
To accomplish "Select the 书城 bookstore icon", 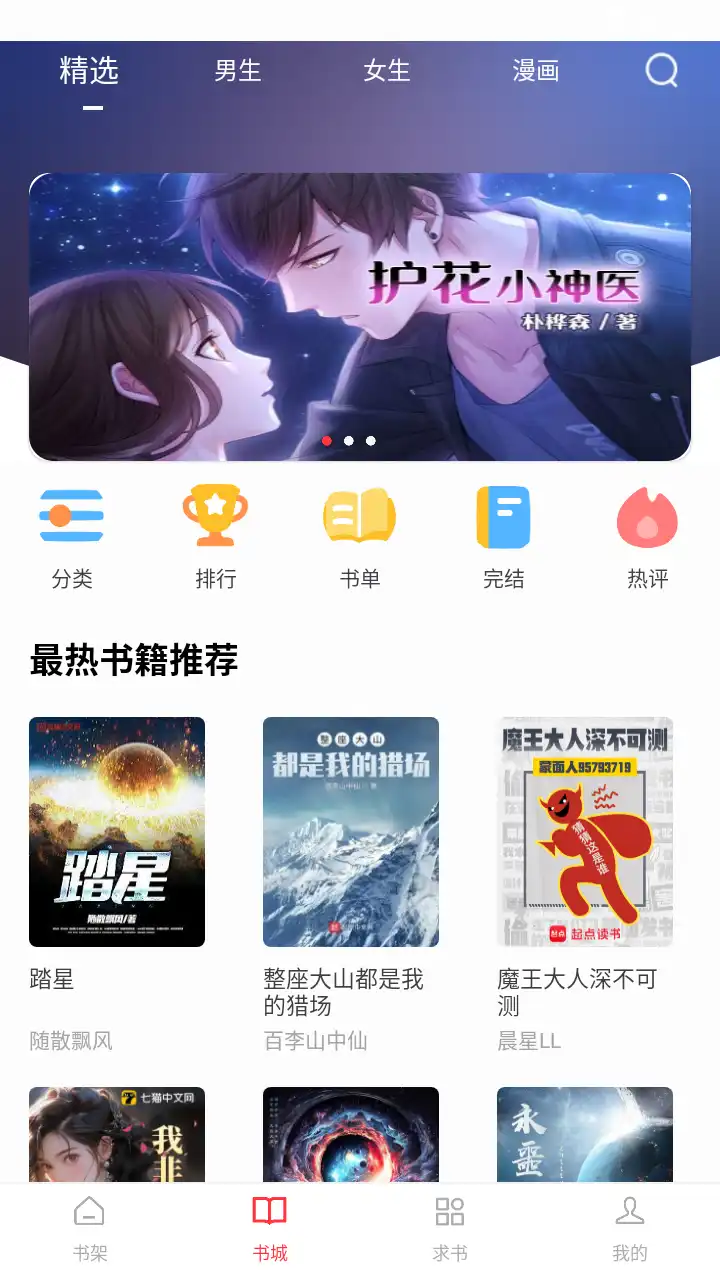I will [269, 1212].
